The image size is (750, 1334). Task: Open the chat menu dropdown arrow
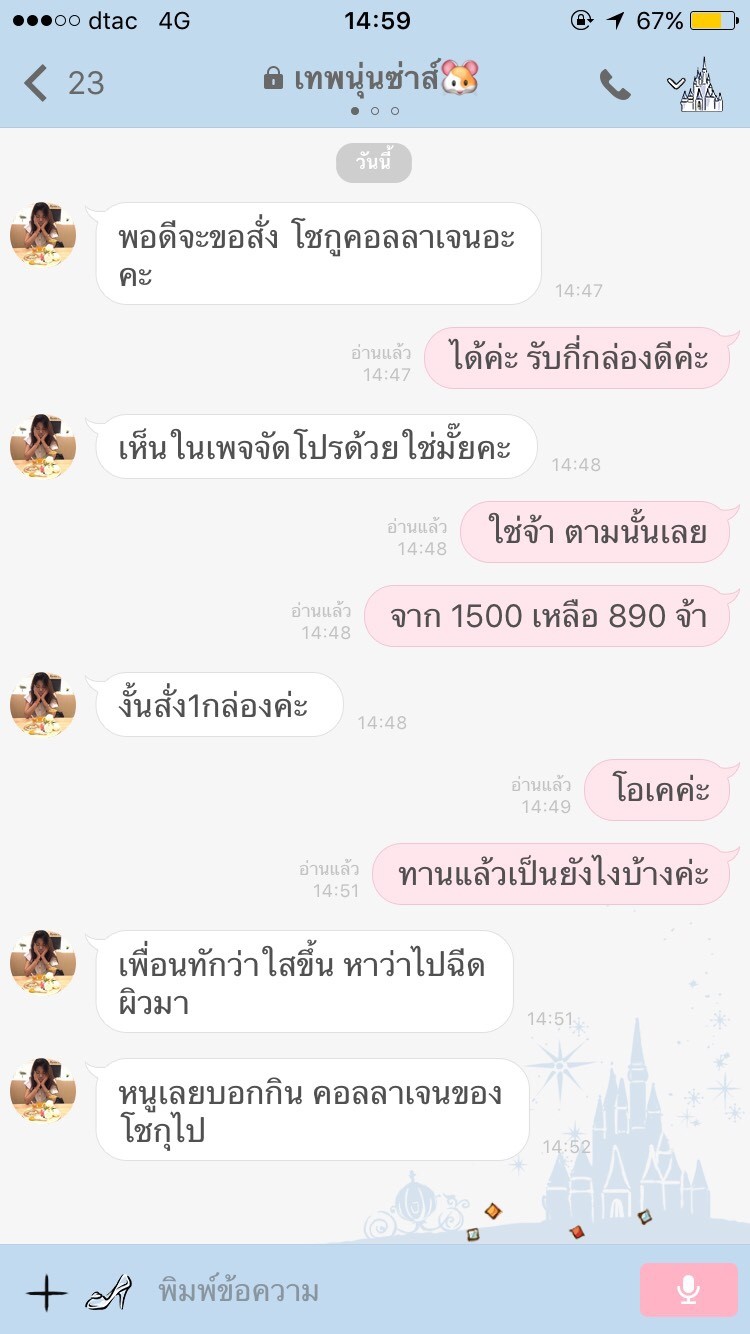pyautogui.click(x=677, y=84)
